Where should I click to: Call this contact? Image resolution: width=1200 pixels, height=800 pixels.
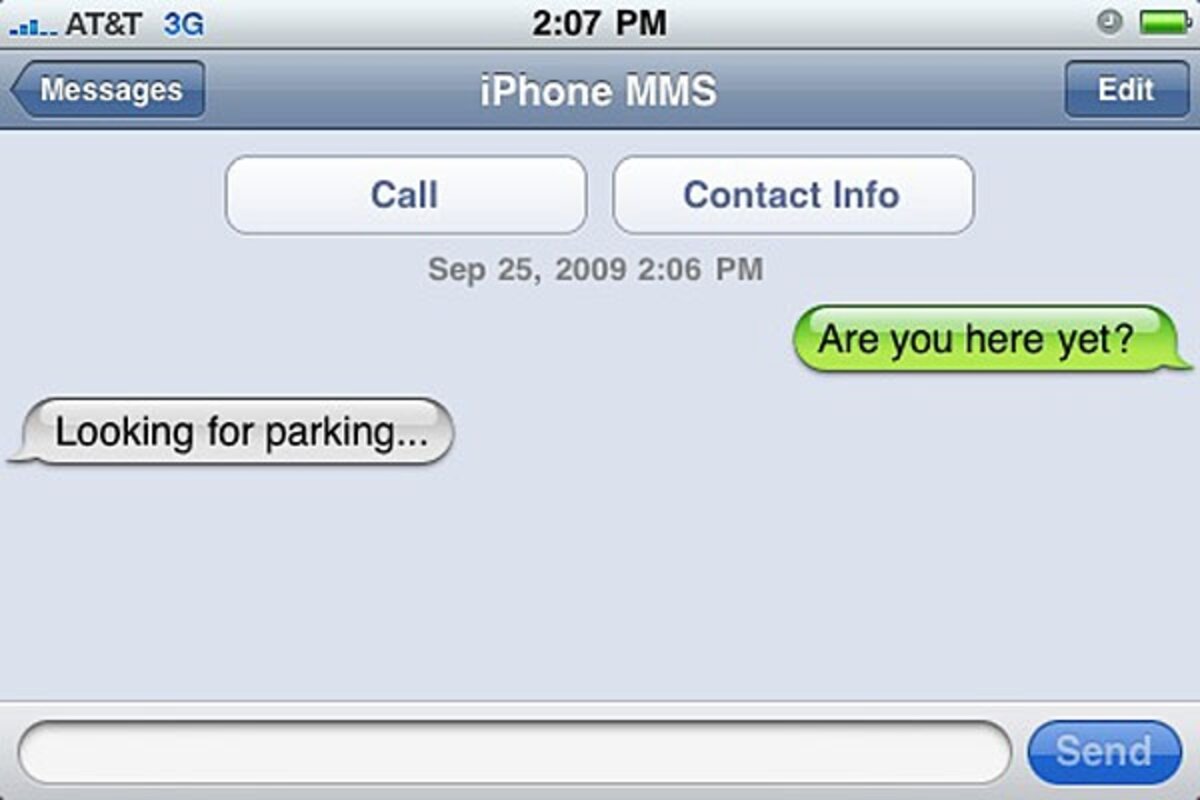405,195
